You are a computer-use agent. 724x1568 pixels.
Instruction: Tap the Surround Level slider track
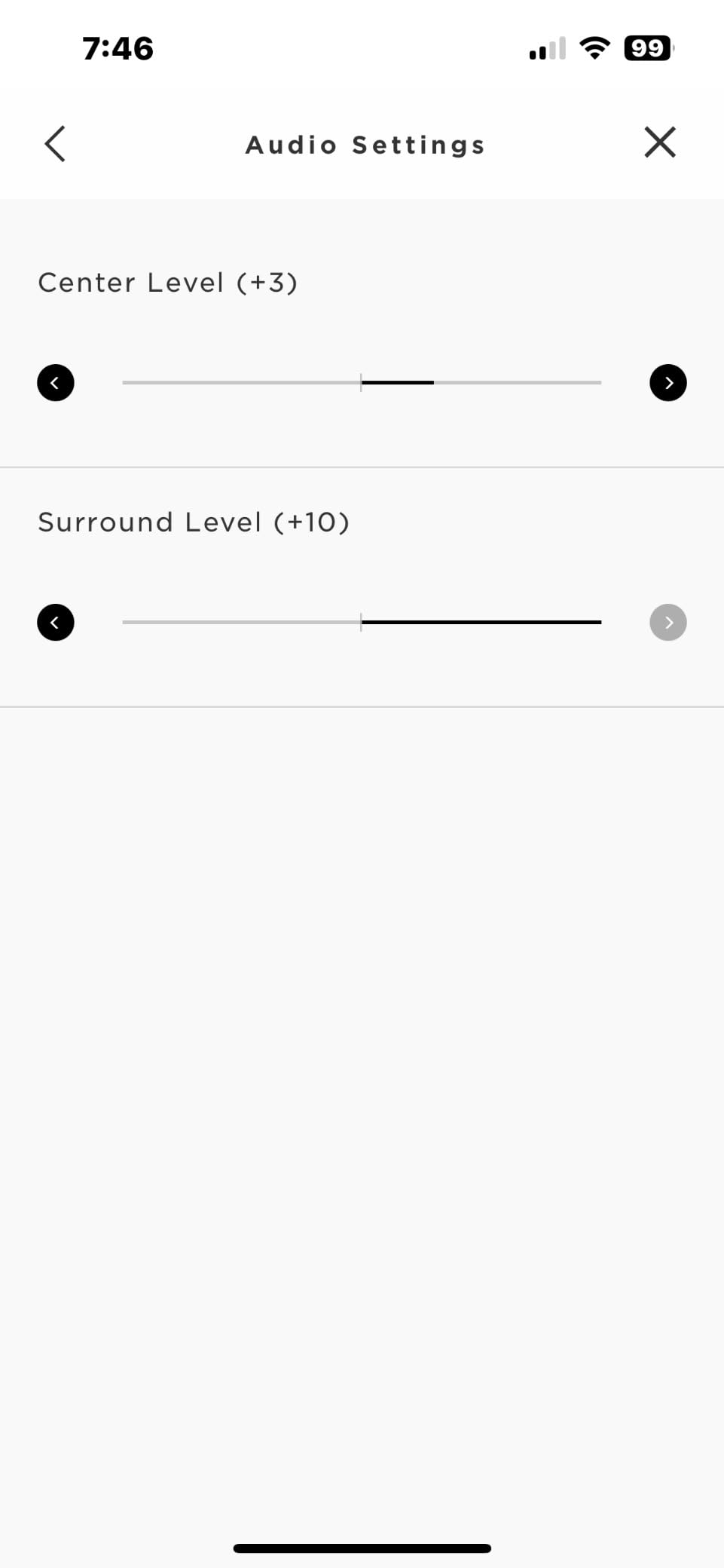click(x=362, y=622)
